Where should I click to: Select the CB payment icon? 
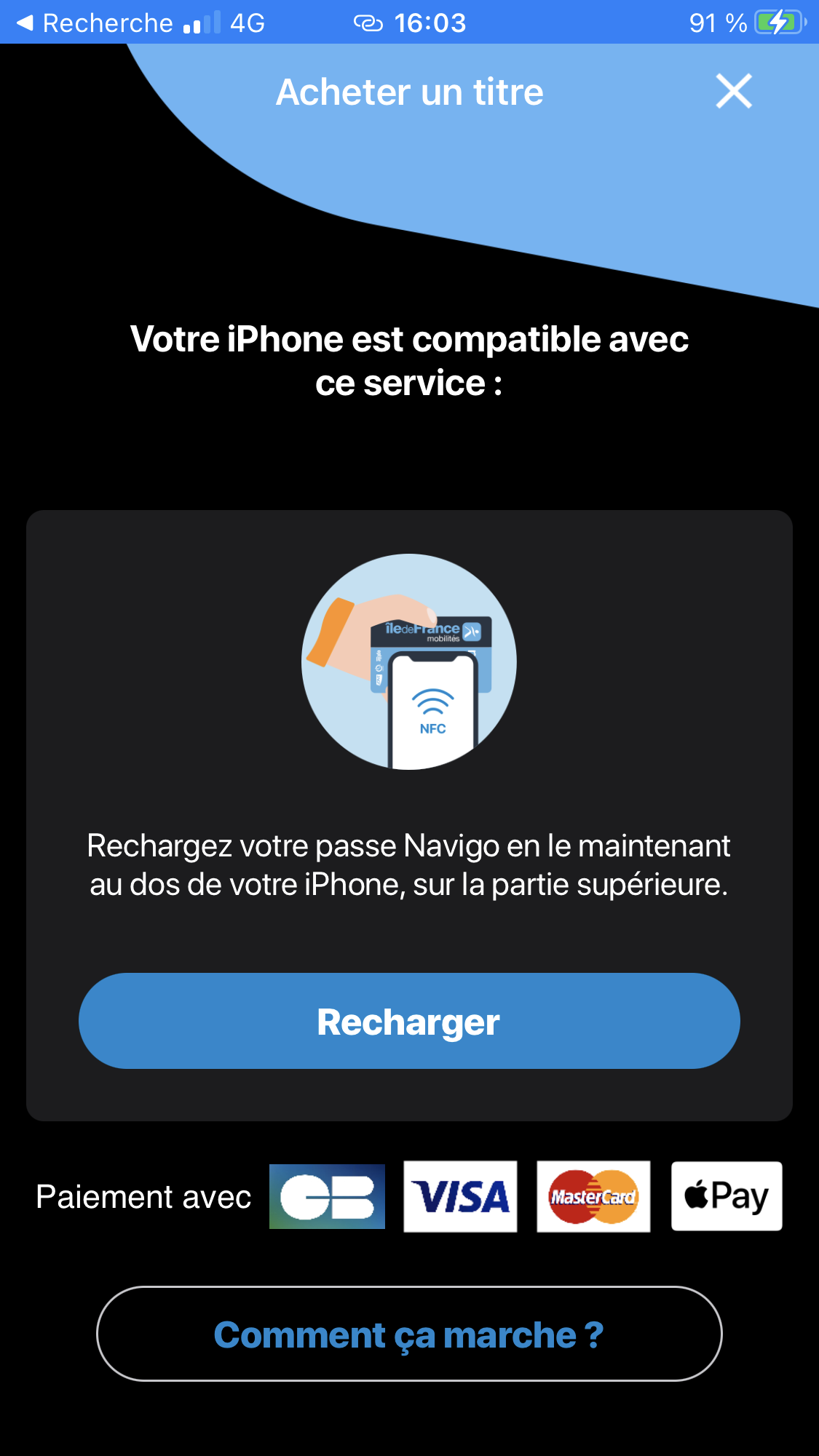[326, 1196]
